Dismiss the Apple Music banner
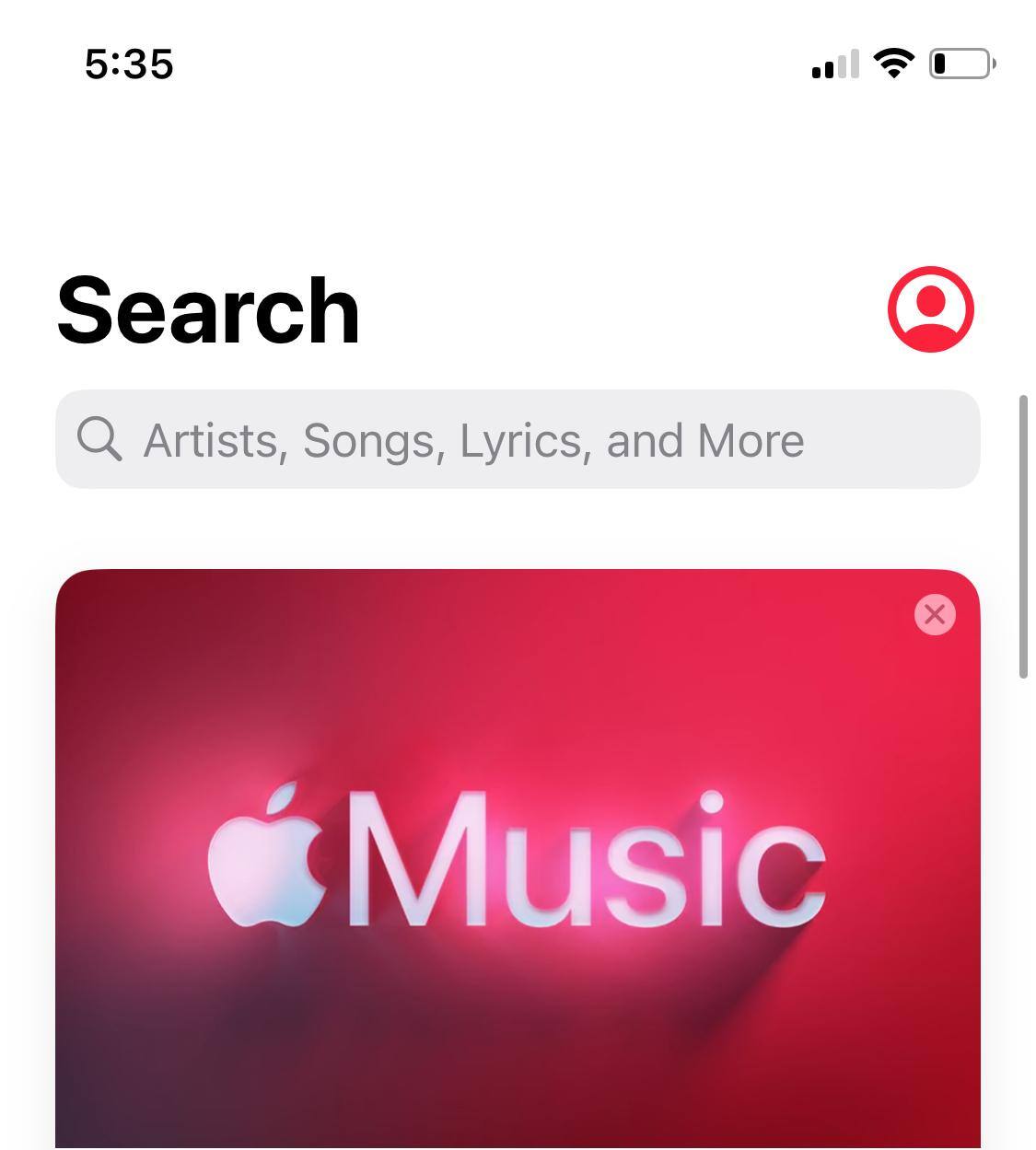Image resolution: width=1036 pixels, height=1150 pixels. (935, 614)
